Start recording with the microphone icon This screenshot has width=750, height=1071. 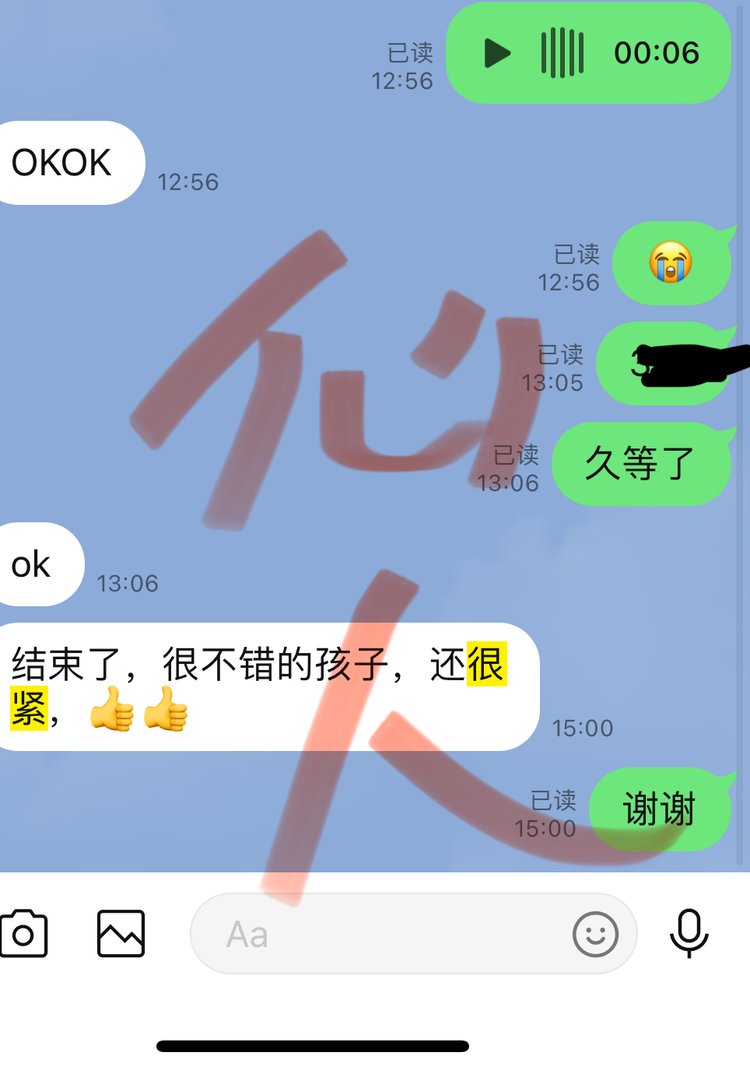coord(688,934)
